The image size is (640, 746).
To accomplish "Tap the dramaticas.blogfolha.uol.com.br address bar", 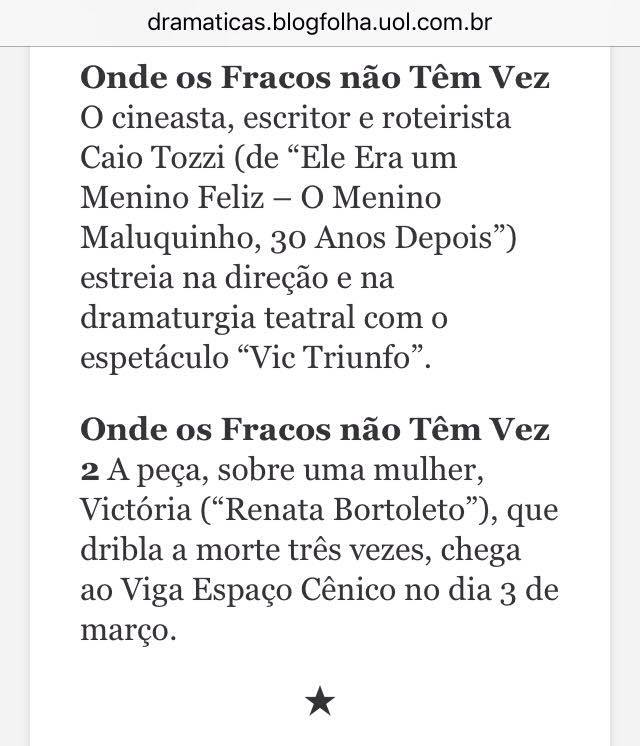I will click(x=320, y=21).
